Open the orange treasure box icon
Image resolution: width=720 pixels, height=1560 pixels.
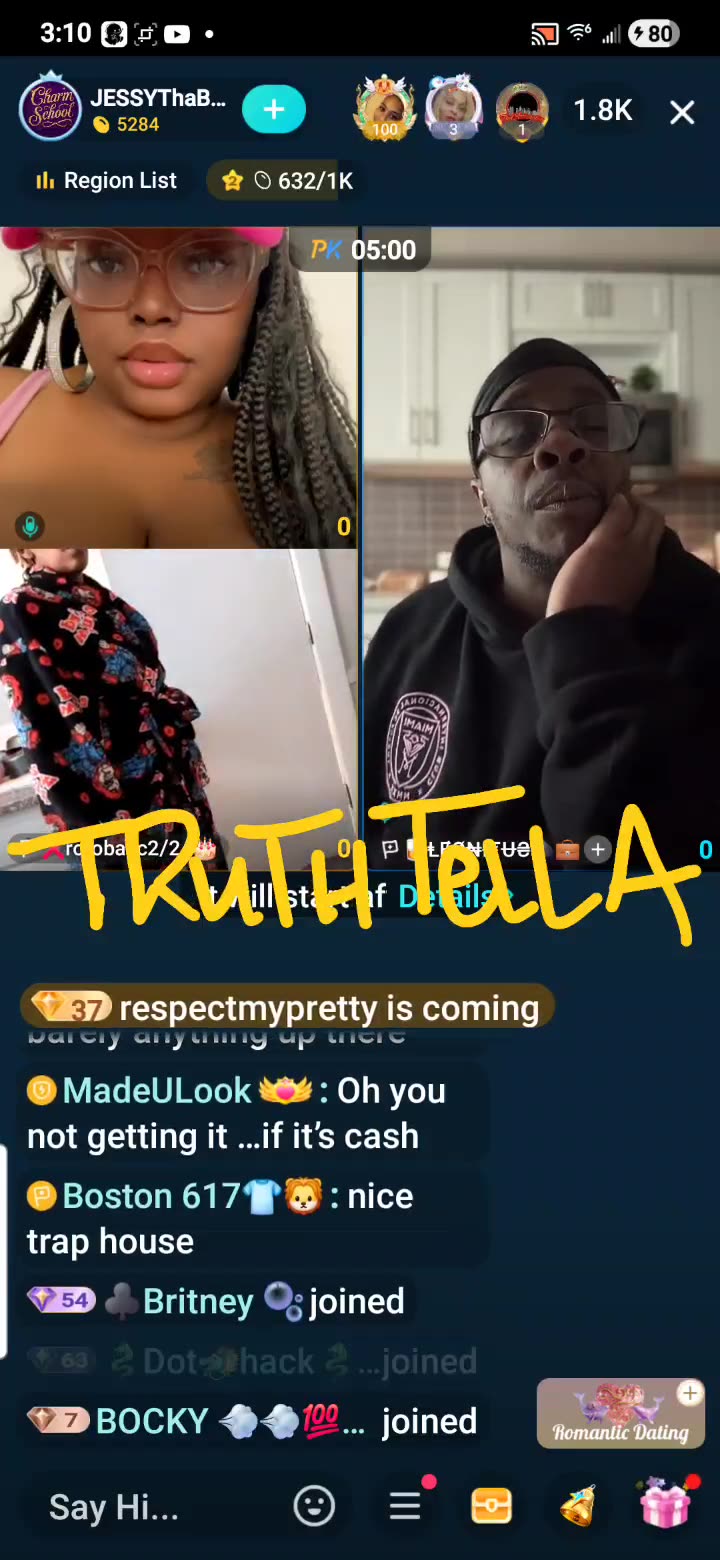[x=491, y=1506]
